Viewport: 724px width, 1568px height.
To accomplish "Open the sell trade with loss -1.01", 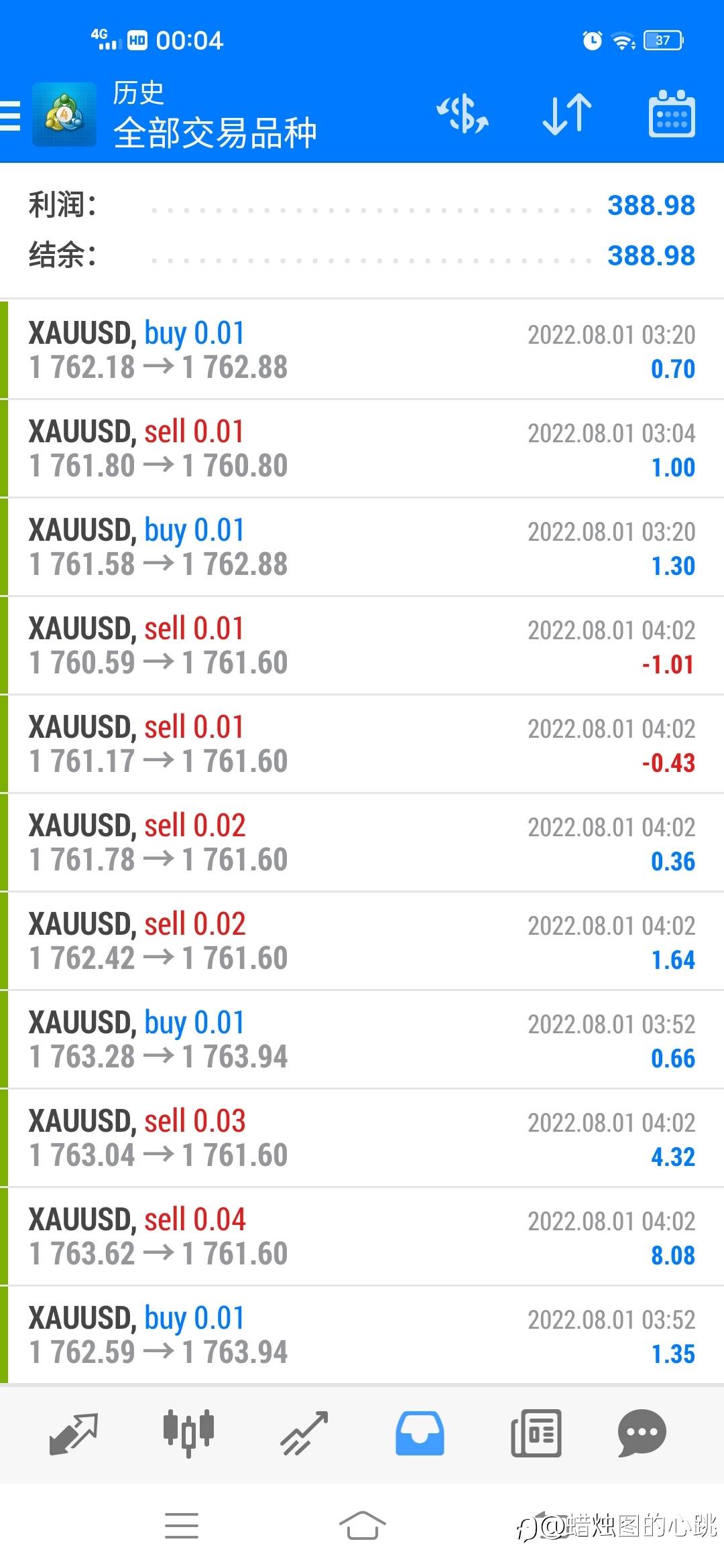I will pos(362,645).
